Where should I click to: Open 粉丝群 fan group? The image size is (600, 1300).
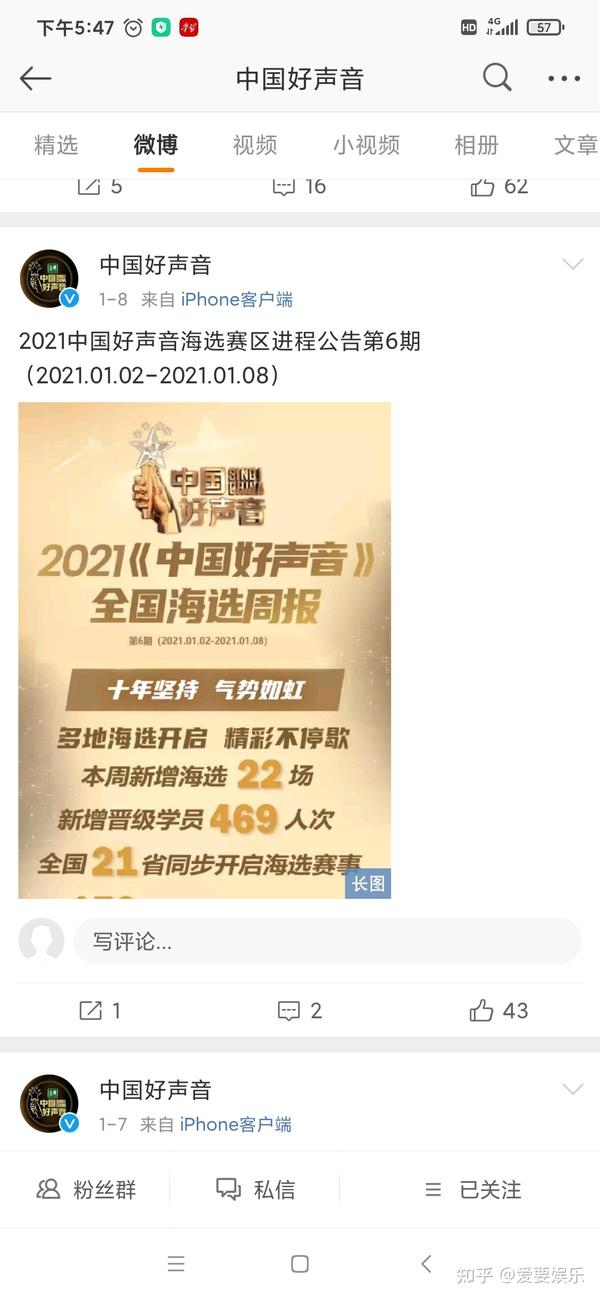(x=86, y=1190)
